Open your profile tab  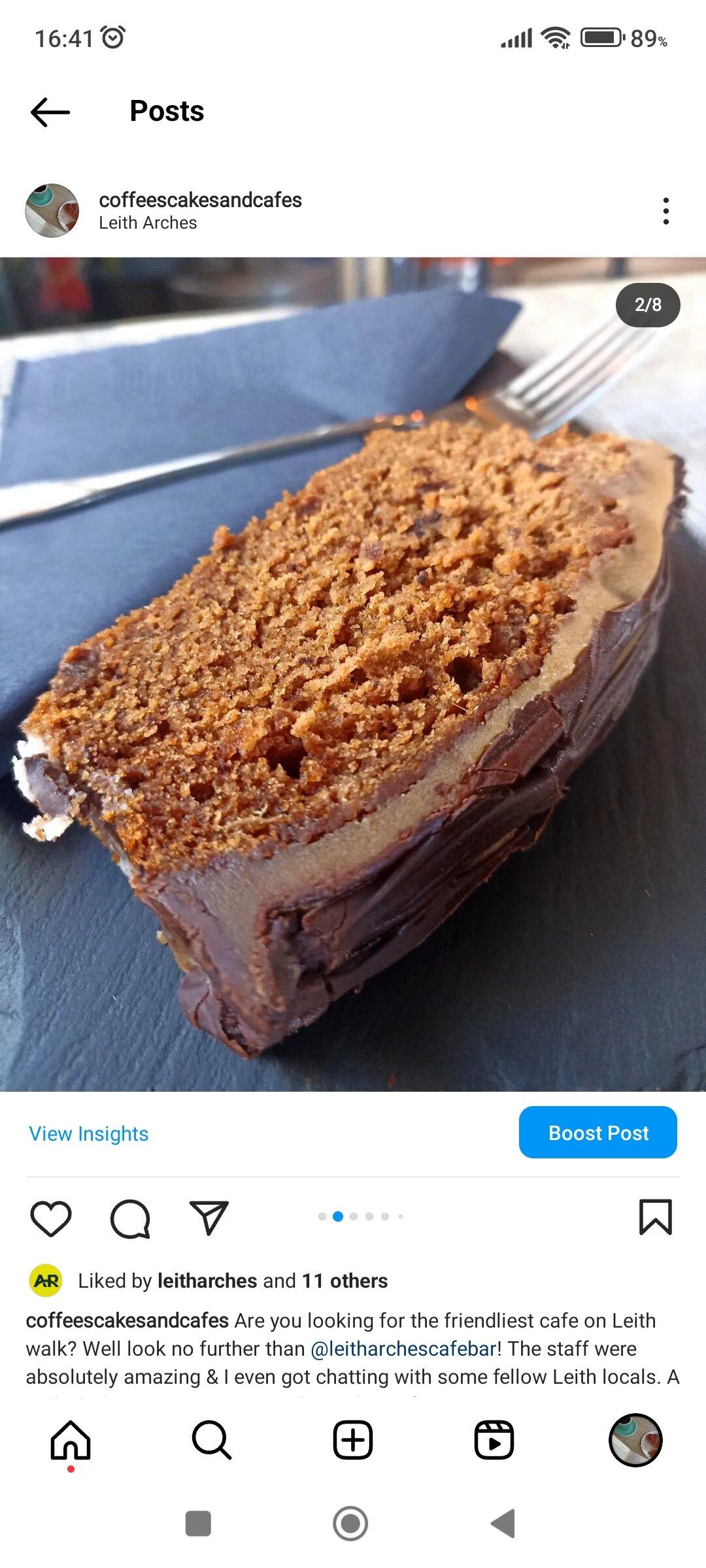click(635, 1440)
